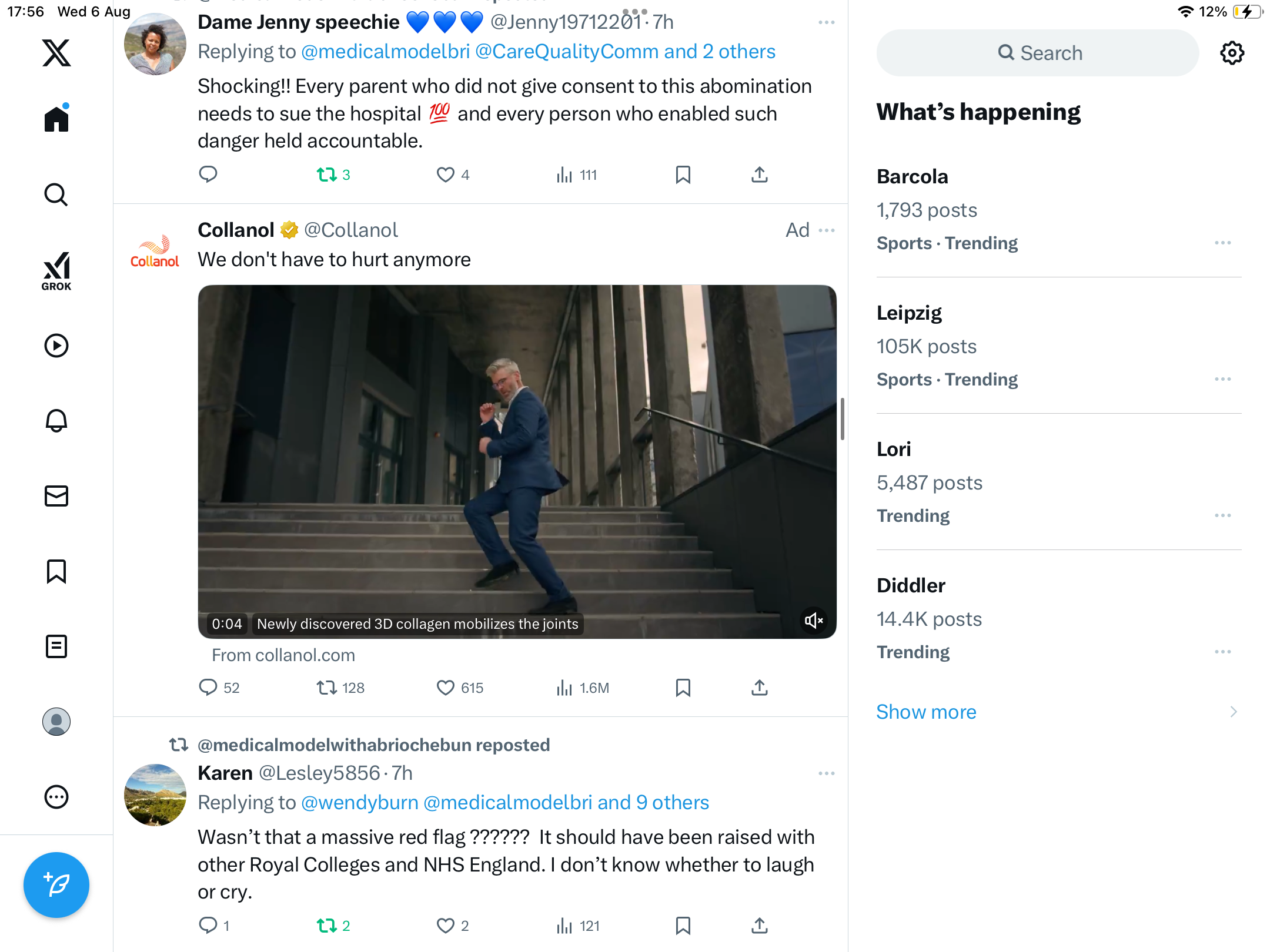Viewport: 1270px width, 952px height.
Task: Open the sidebar More options menu
Action: pyautogui.click(x=56, y=797)
